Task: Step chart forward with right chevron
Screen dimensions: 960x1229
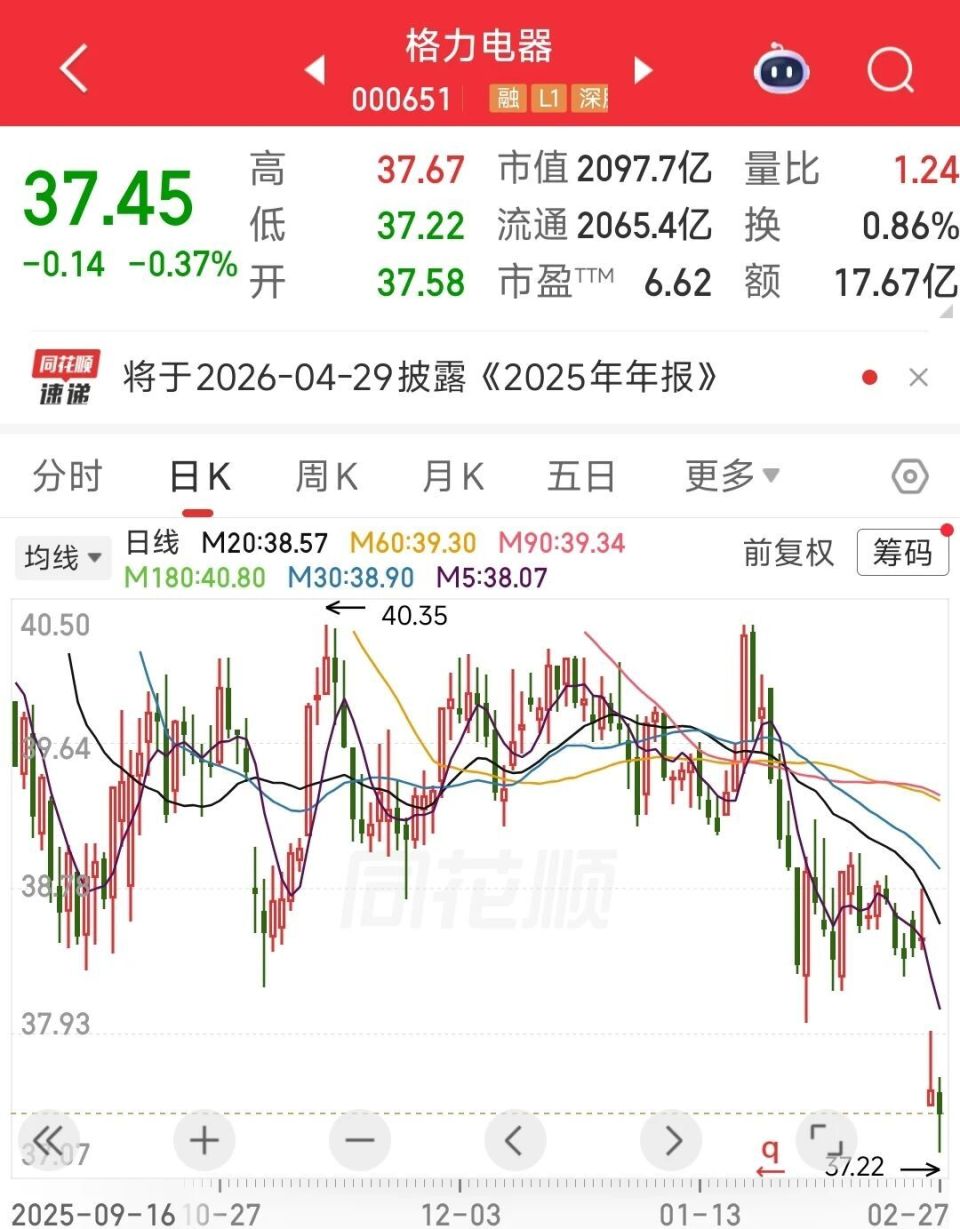Action: pos(671,1139)
